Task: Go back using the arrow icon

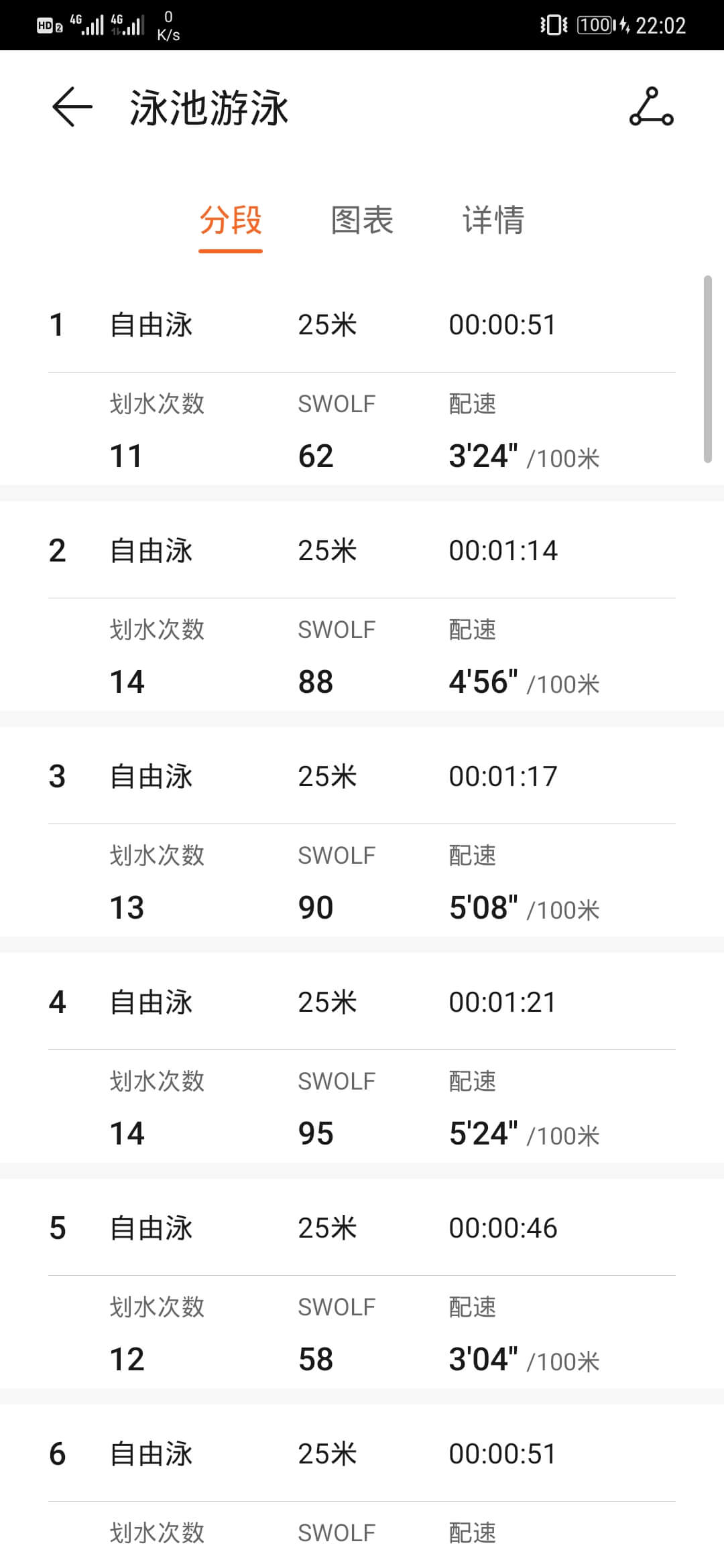Action: coord(72,107)
